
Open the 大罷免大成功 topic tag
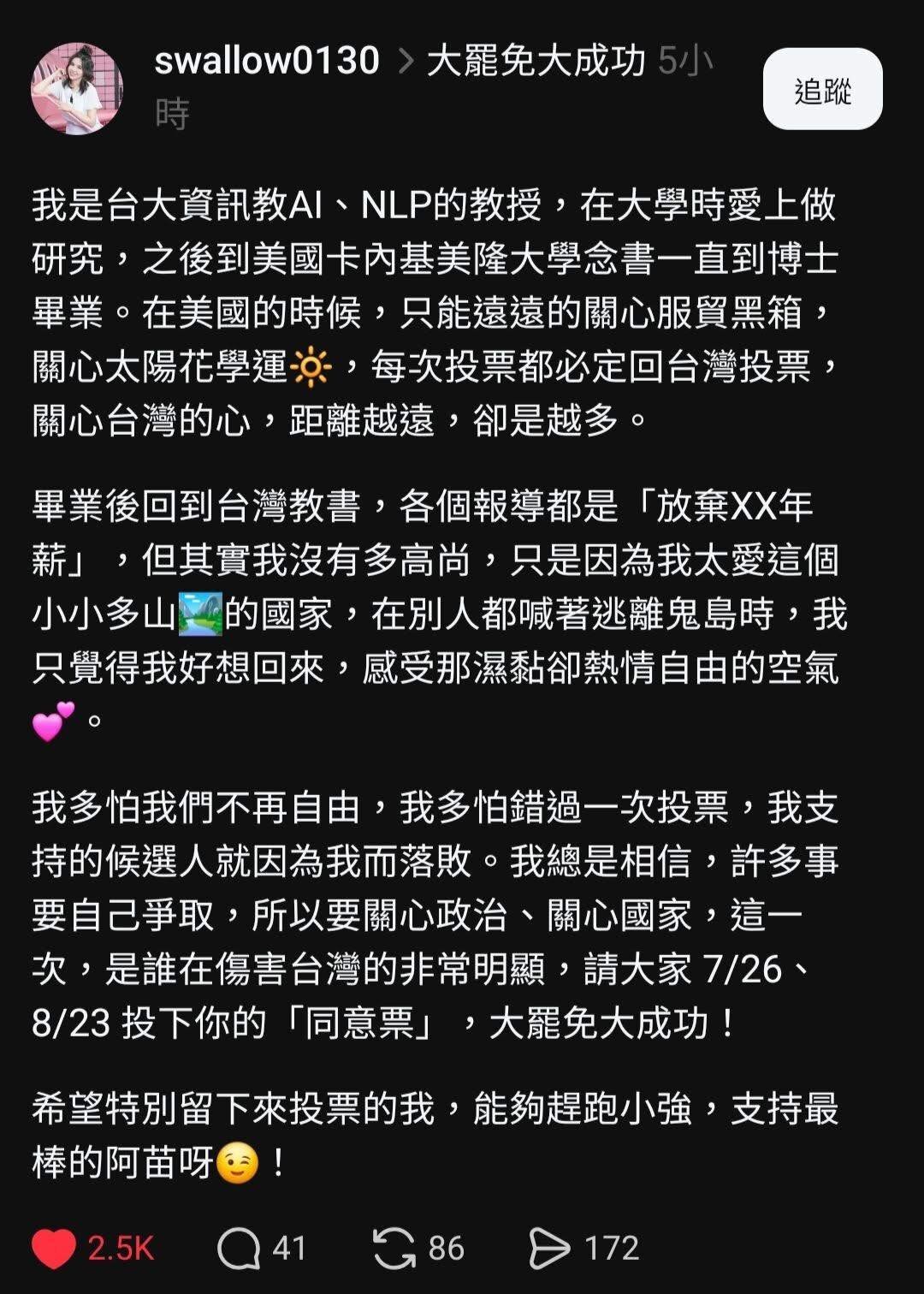tap(536, 62)
